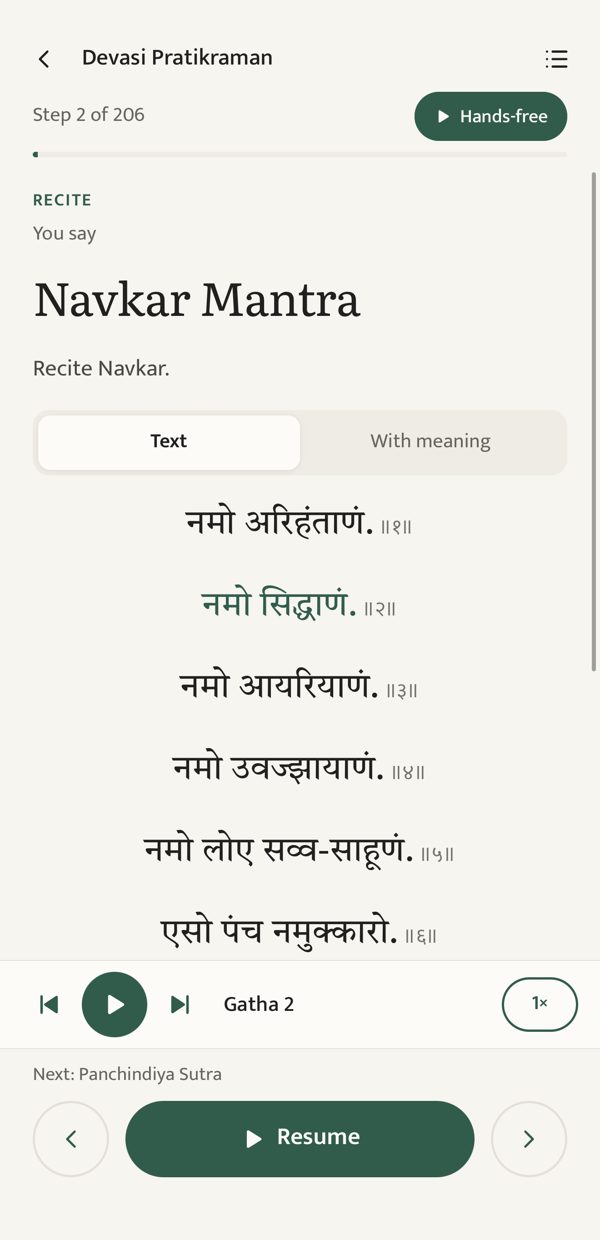Tap the Resume button
Viewport: 600px width, 1240px height.
click(300, 1139)
